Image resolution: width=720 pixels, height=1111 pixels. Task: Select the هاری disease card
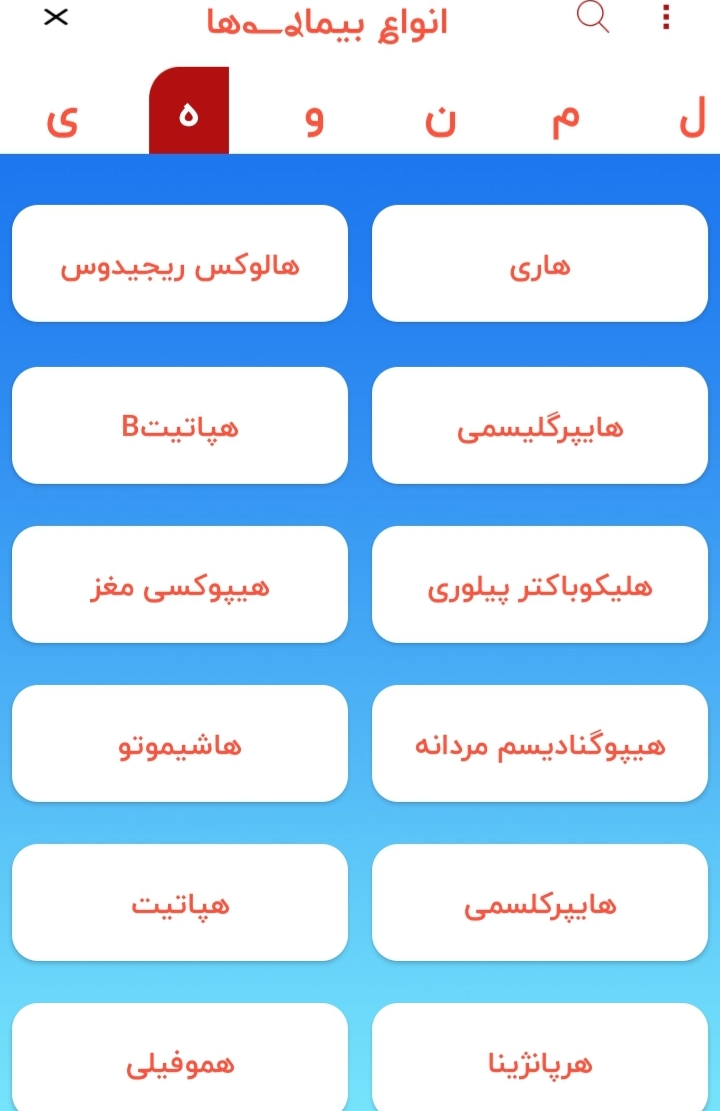(540, 263)
